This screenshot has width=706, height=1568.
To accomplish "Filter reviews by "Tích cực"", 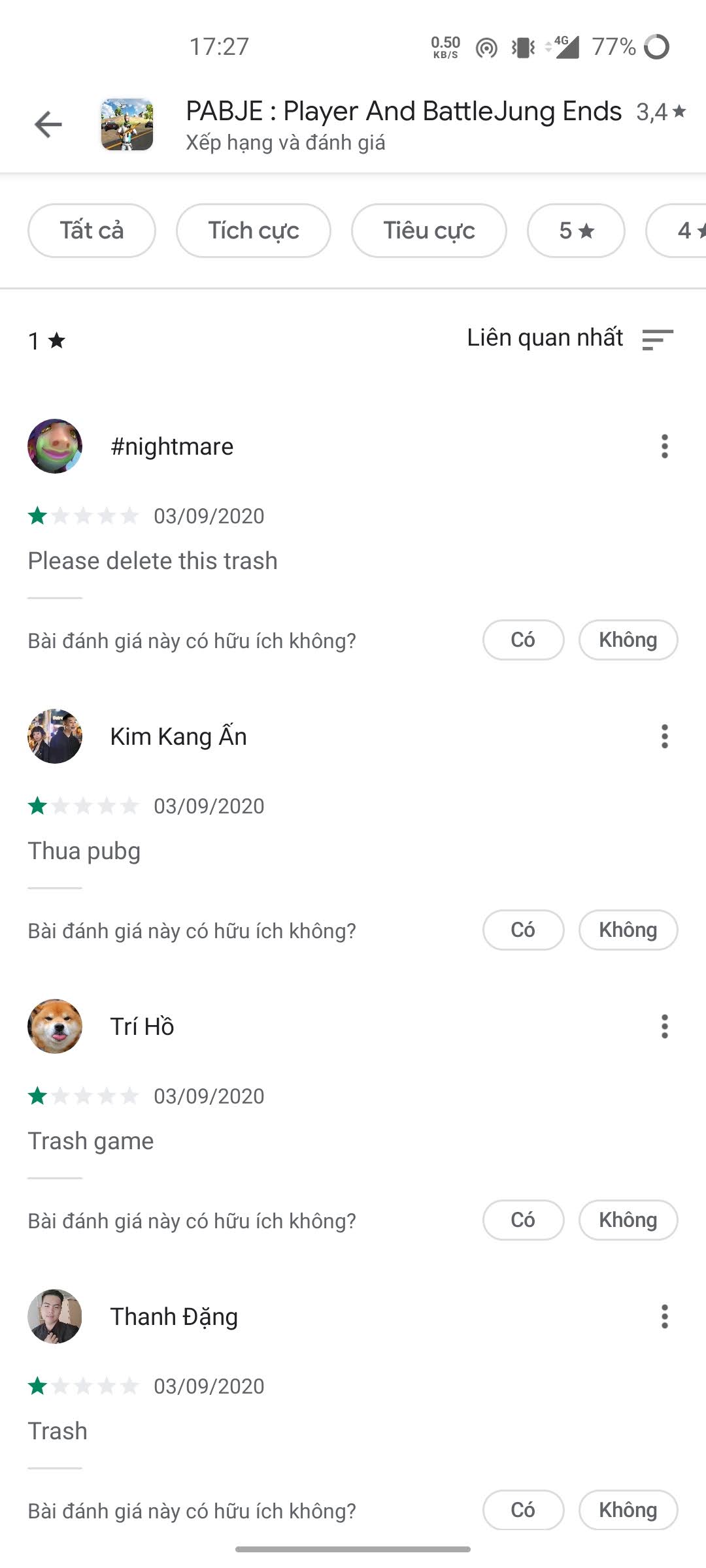I will 254,231.
